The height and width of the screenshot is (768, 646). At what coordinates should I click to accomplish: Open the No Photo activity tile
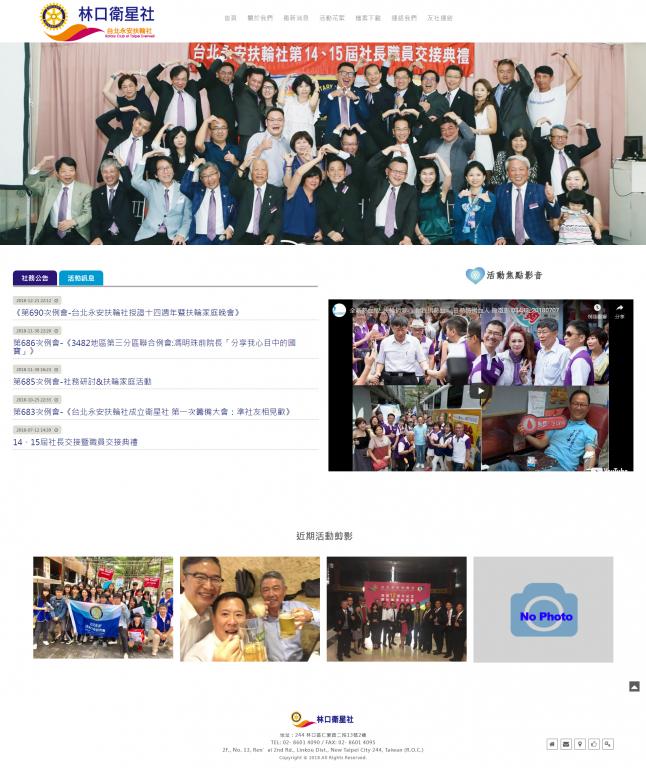(543, 609)
